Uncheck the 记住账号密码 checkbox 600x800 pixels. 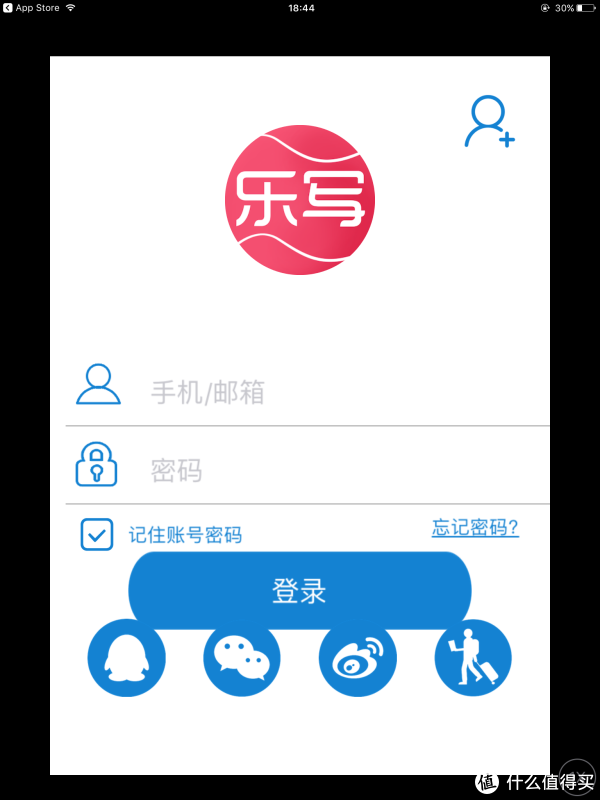97,534
